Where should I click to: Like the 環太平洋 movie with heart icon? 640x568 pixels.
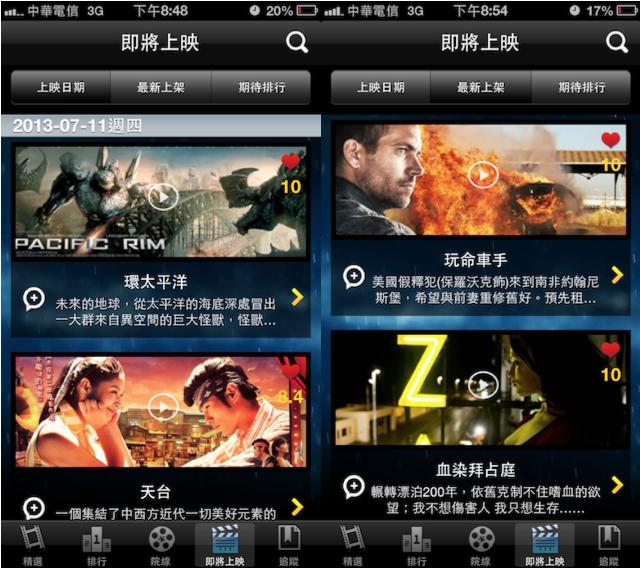291,161
